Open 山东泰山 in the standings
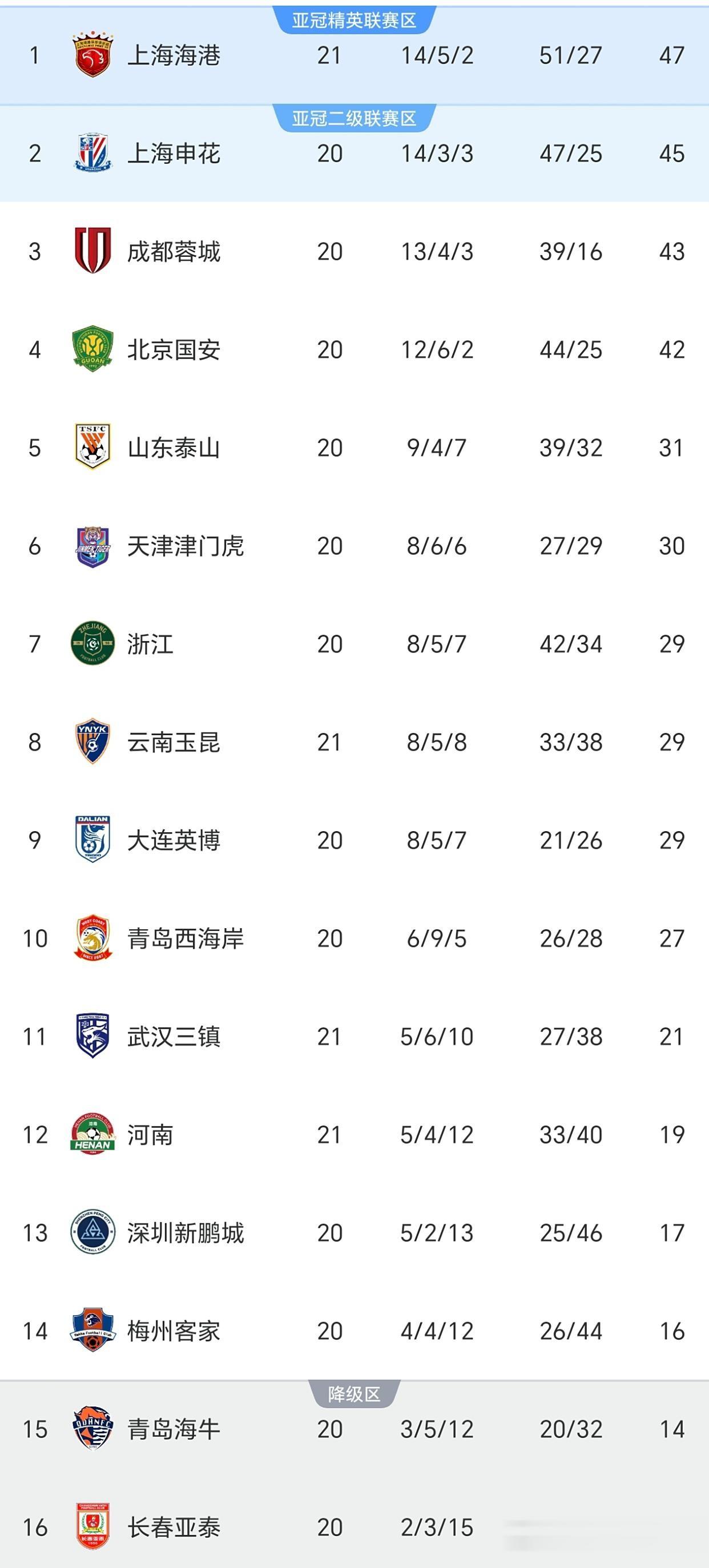 click(x=354, y=448)
